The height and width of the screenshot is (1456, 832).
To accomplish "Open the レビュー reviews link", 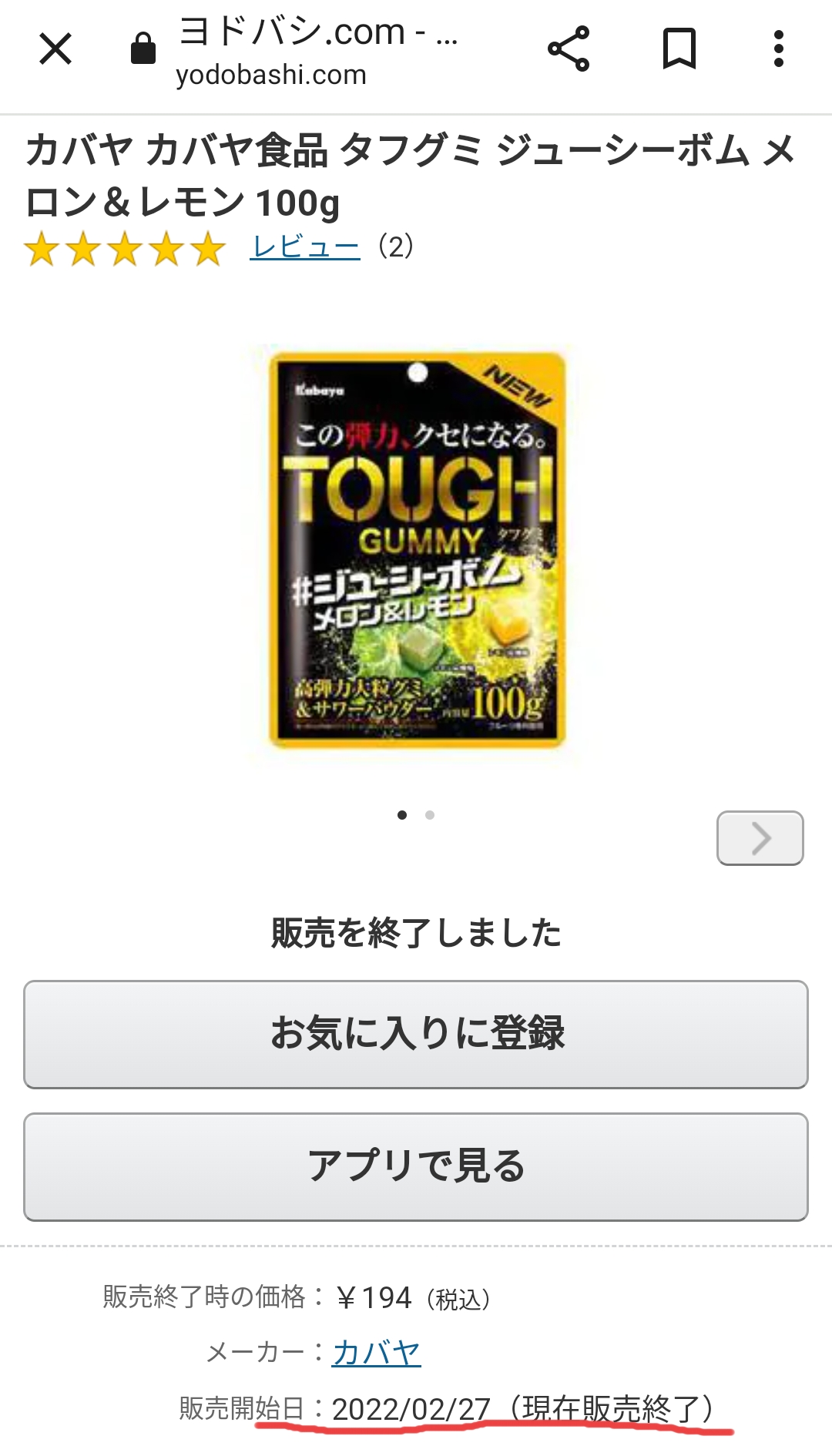I will pyautogui.click(x=305, y=247).
